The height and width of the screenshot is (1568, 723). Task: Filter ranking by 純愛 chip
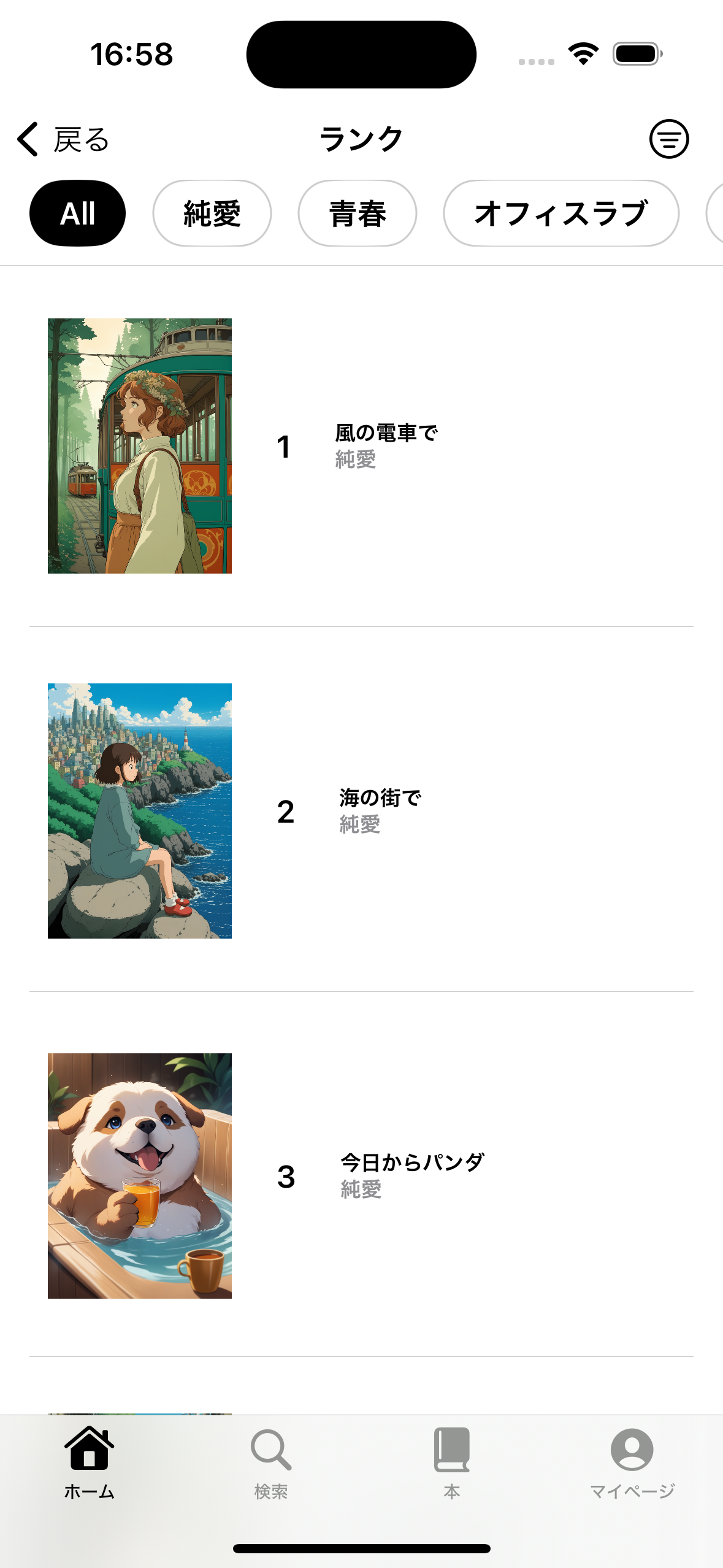212,213
